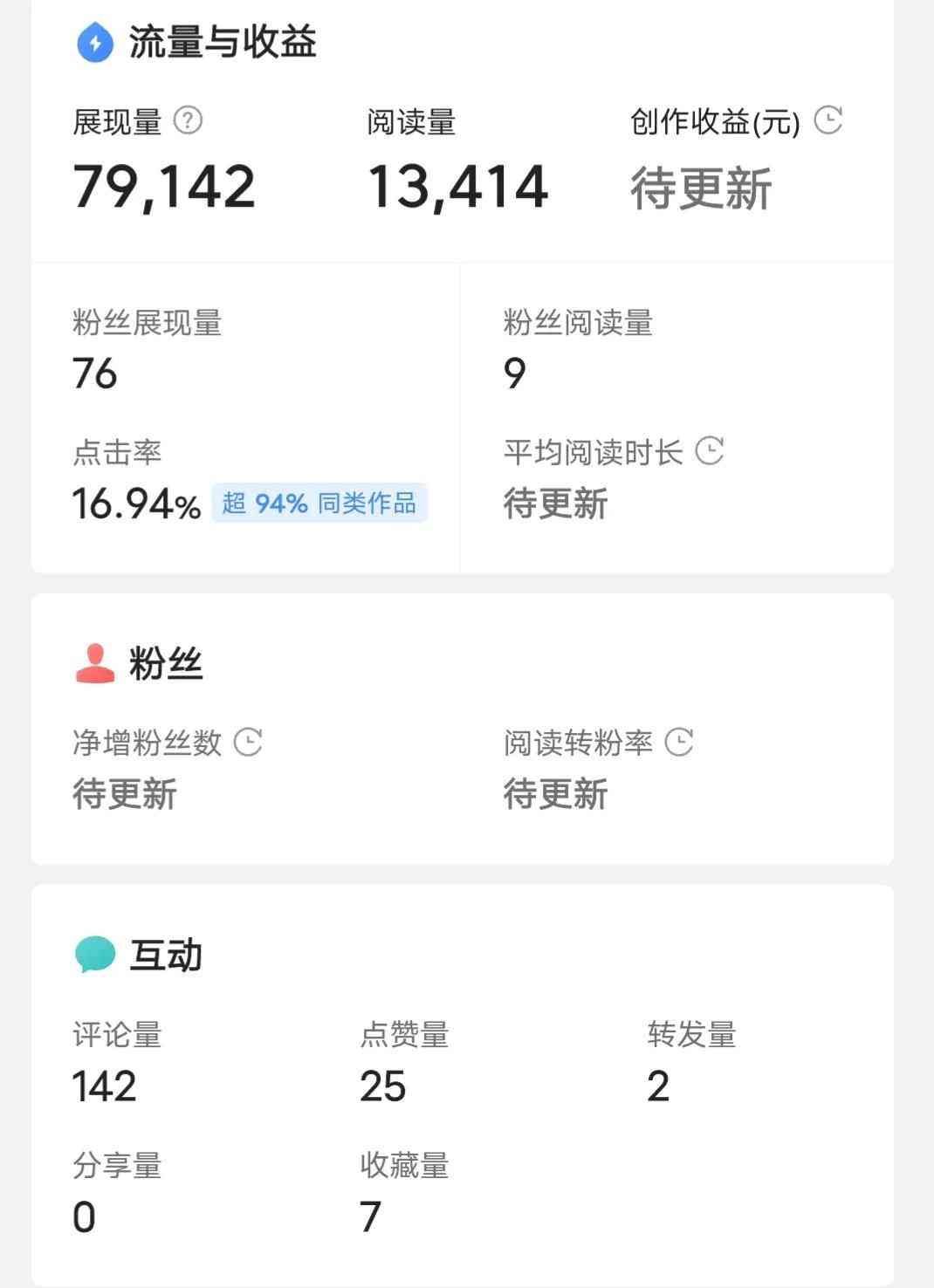Tap the clock icon beside 阅读转粉率

(678, 742)
